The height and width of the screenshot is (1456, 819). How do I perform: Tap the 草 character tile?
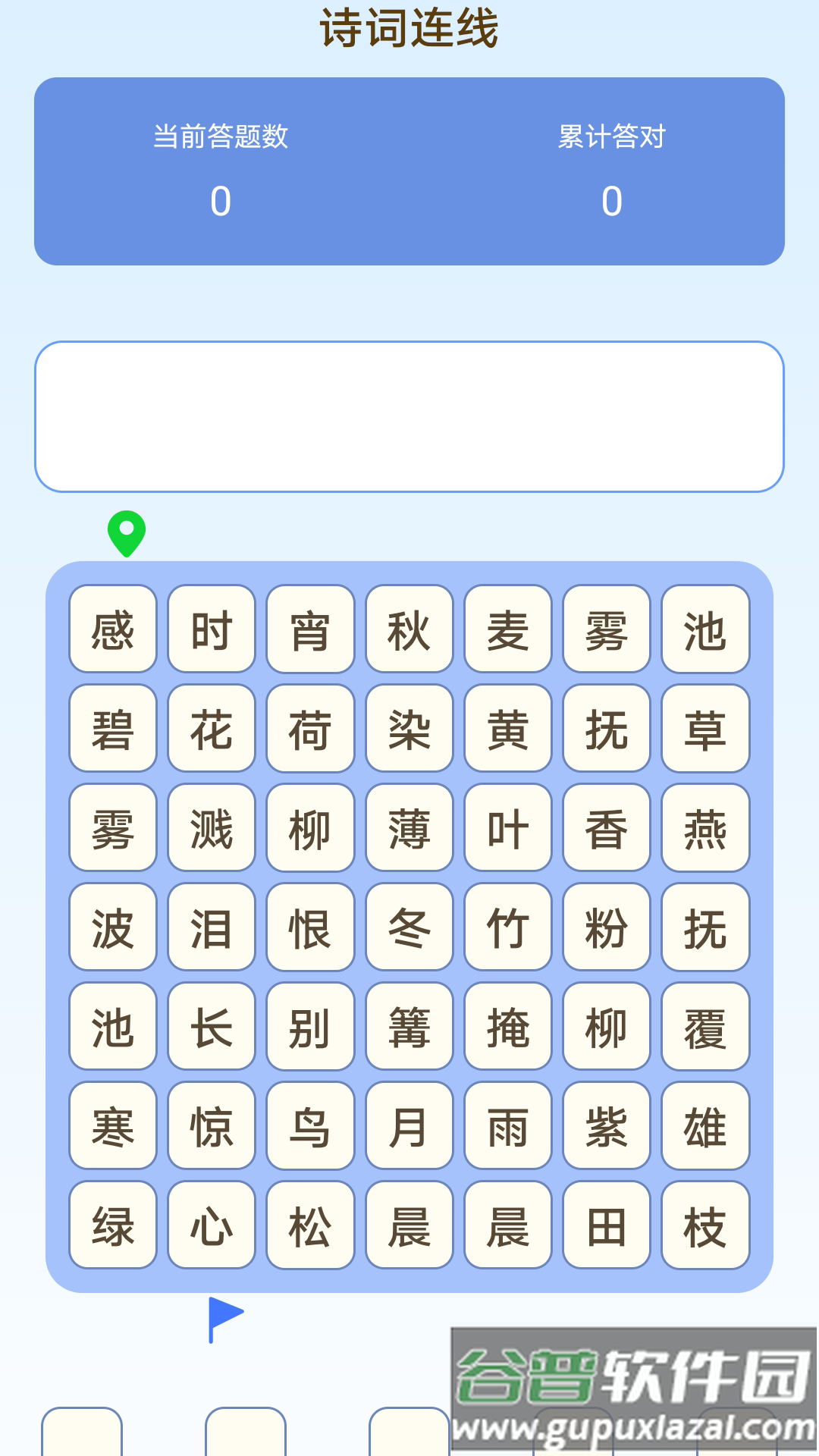point(705,728)
